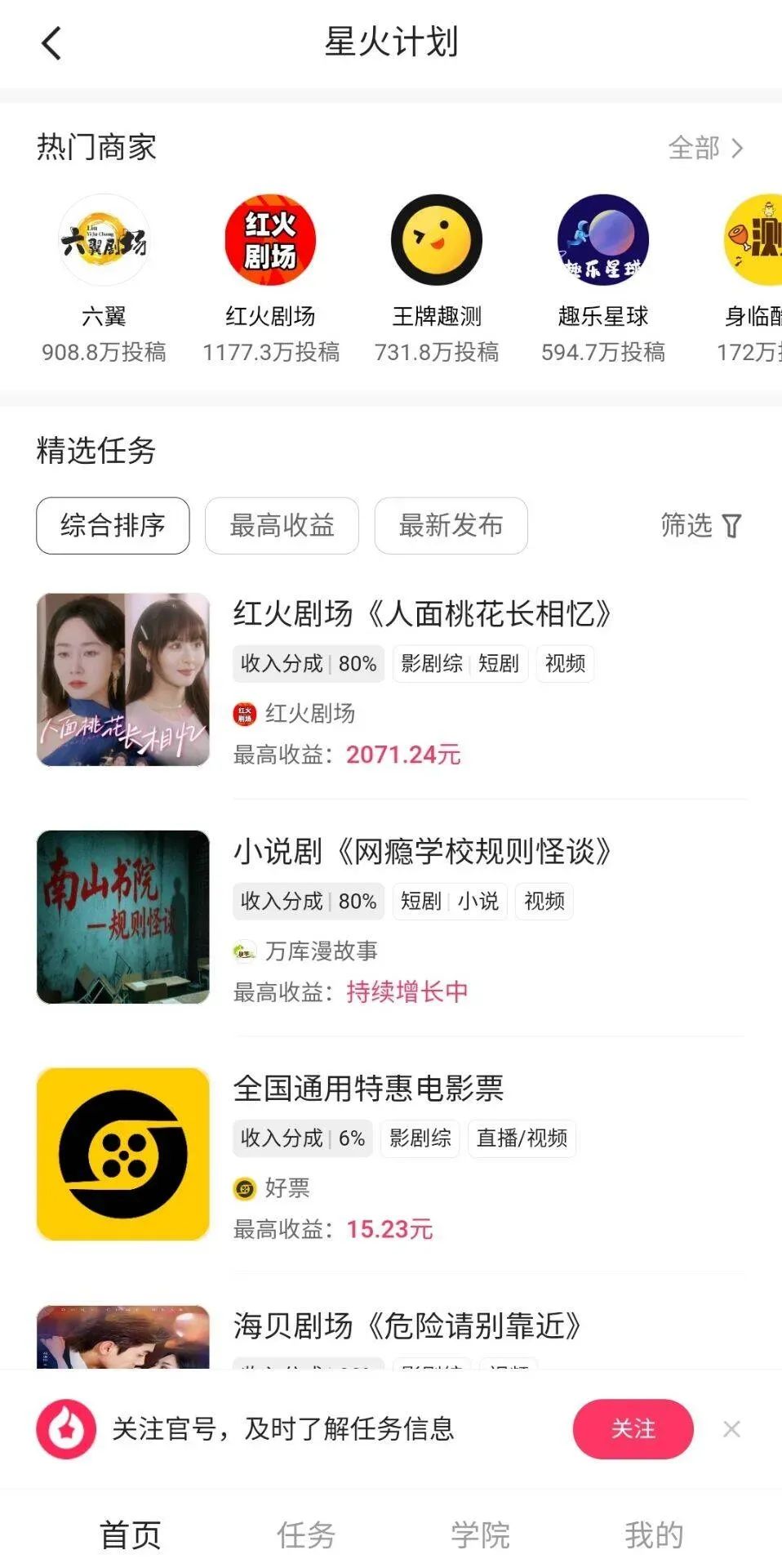This screenshot has width=782, height=1568.
Task: Select 综合排序 sort chip
Action: pos(113,525)
